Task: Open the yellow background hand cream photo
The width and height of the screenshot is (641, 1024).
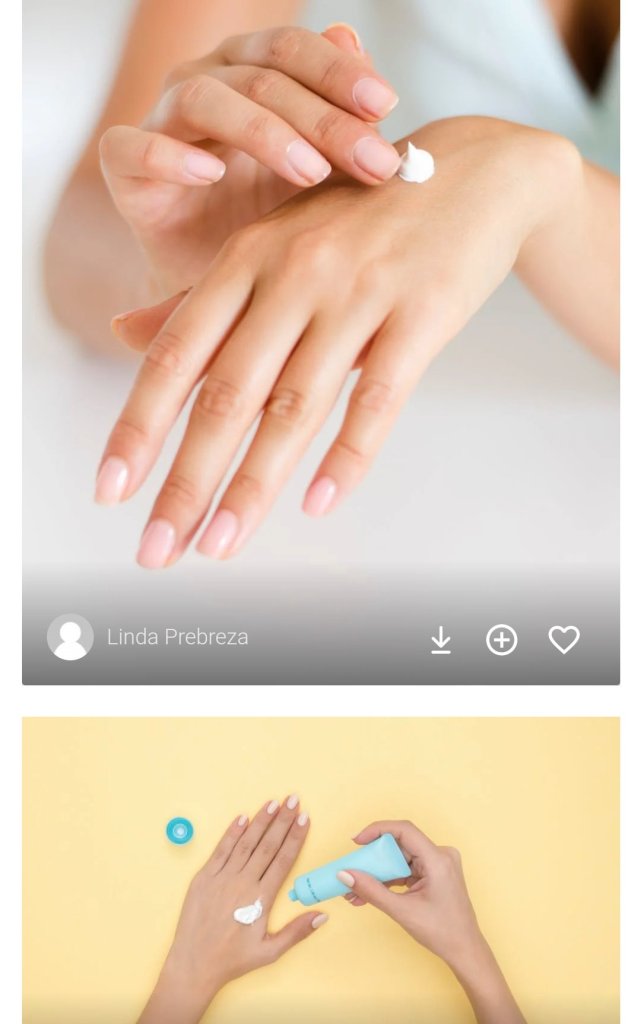Action: pos(320,868)
